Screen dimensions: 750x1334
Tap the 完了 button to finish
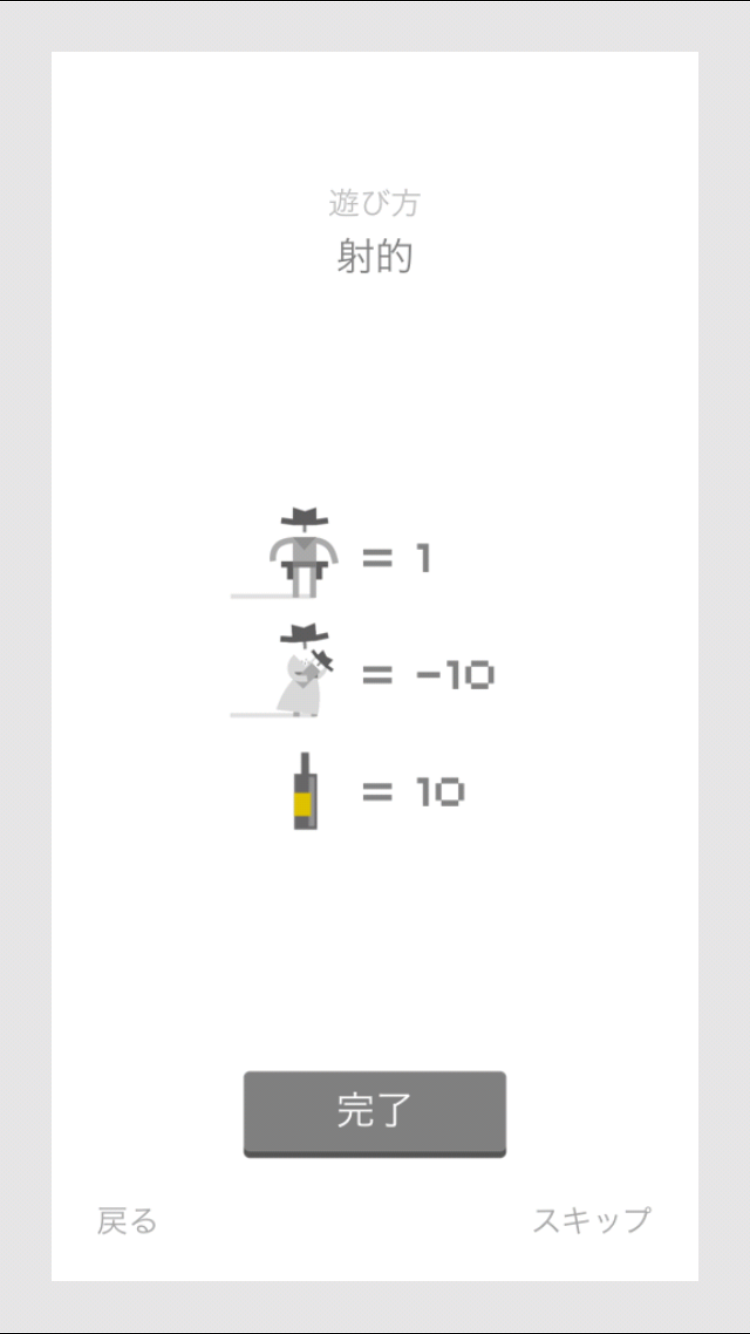[375, 1114]
